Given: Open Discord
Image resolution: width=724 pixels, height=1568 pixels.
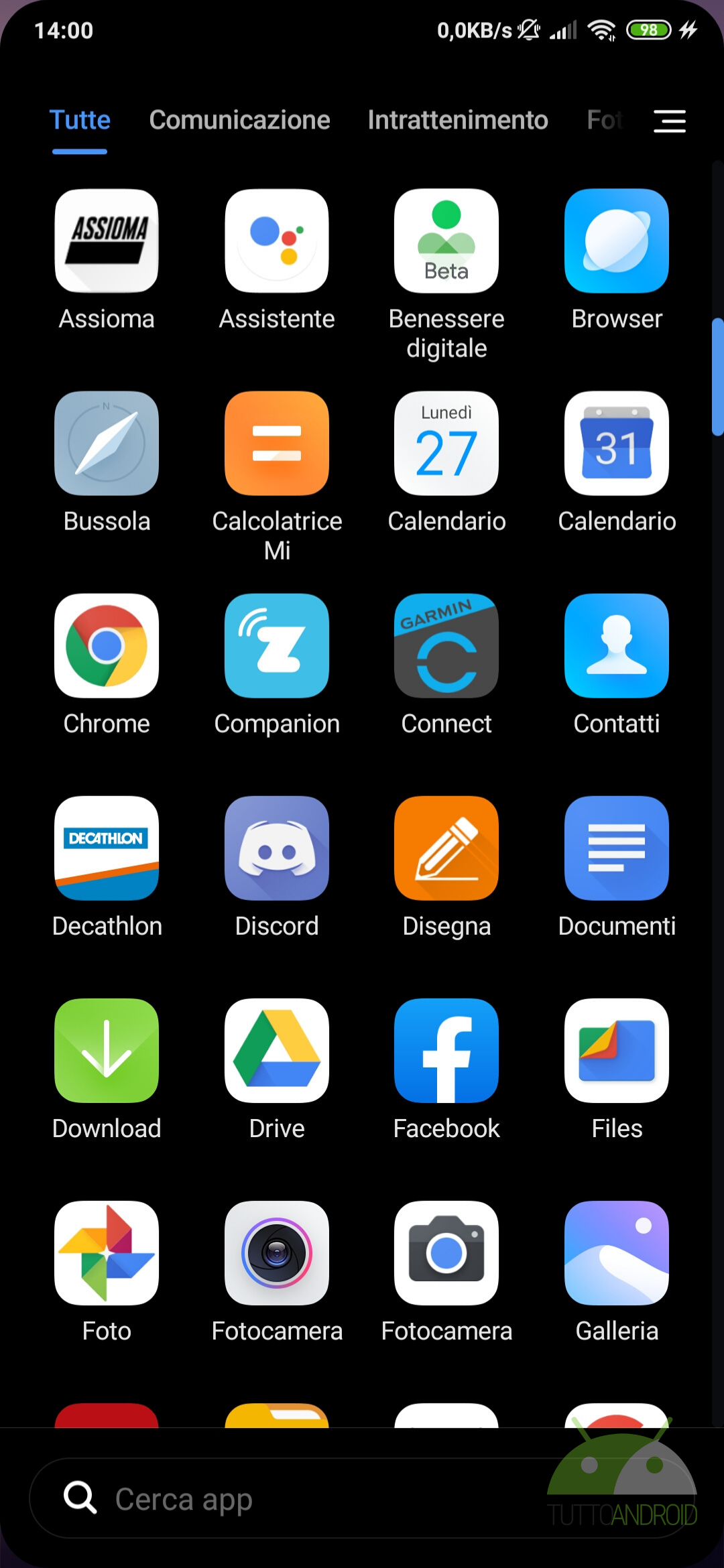Looking at the screenshot, I should point(277,848).
